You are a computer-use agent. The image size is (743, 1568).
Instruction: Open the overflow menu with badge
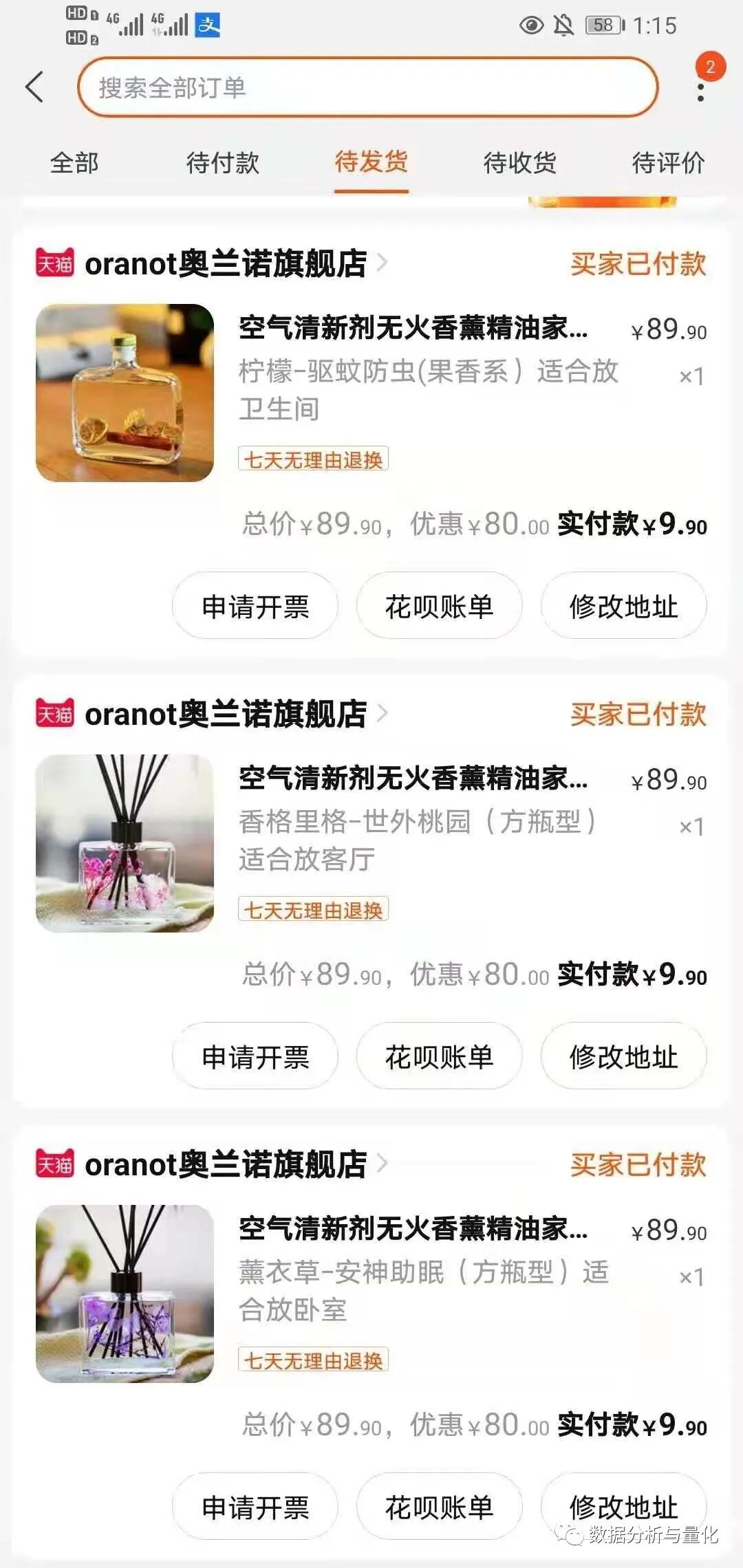701,89
